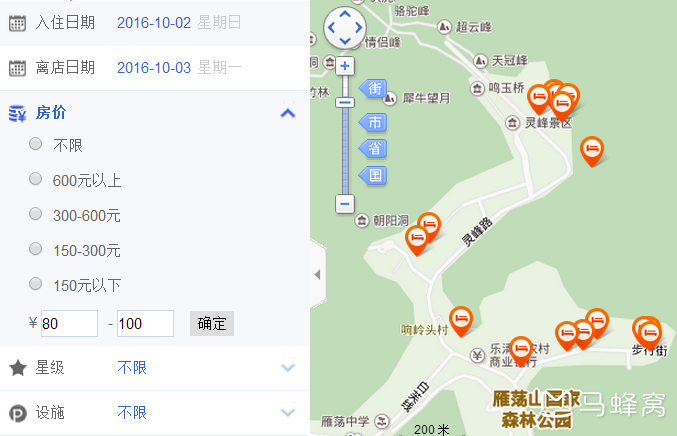Set map zoom to 省 level
The image size is (677, 436).
(x=374, y=148)
